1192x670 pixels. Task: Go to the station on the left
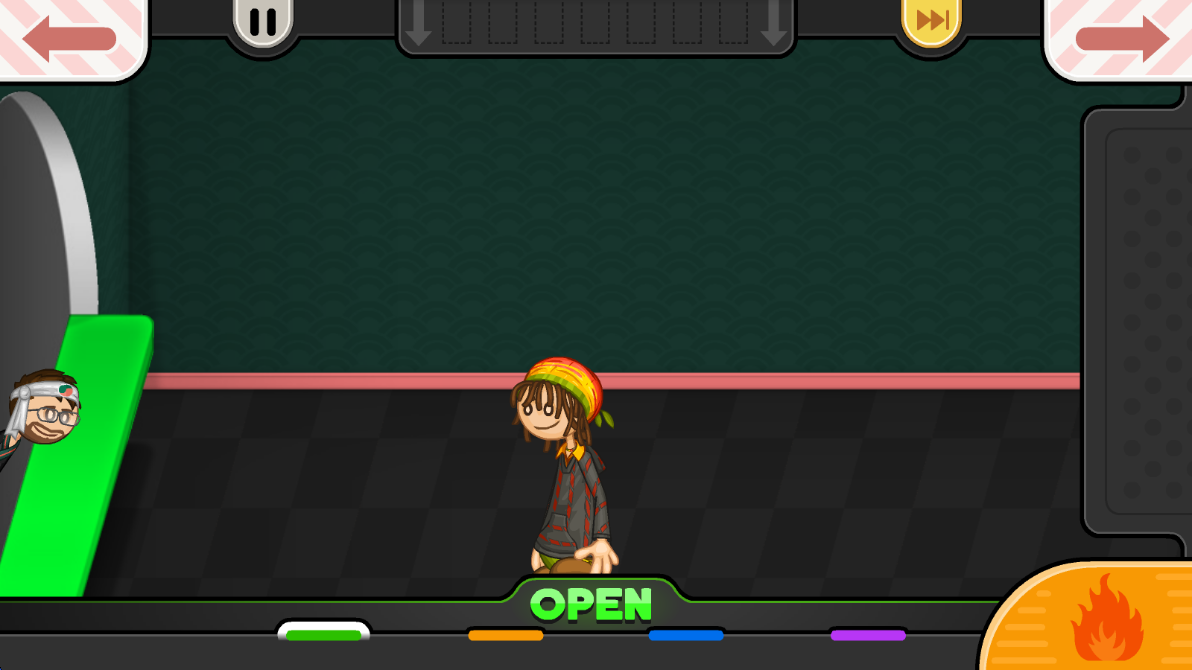(70, 38)
